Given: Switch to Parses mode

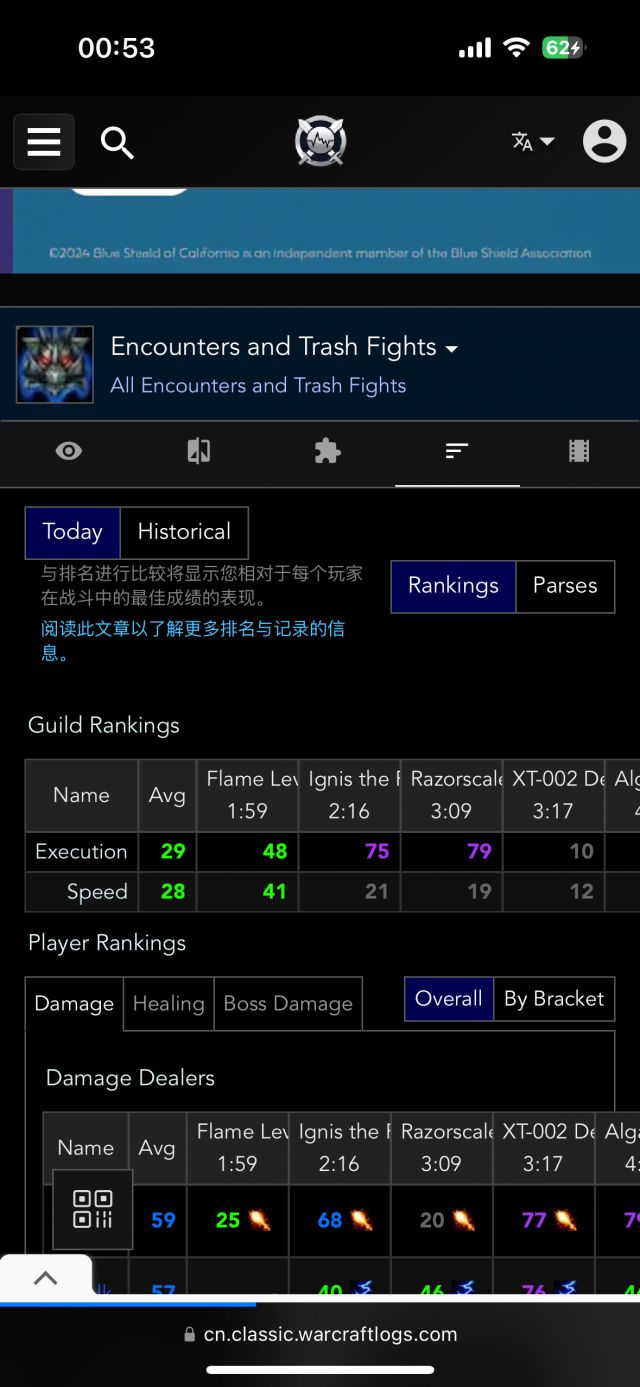Looking at the screenshot, I should (564, 586).
